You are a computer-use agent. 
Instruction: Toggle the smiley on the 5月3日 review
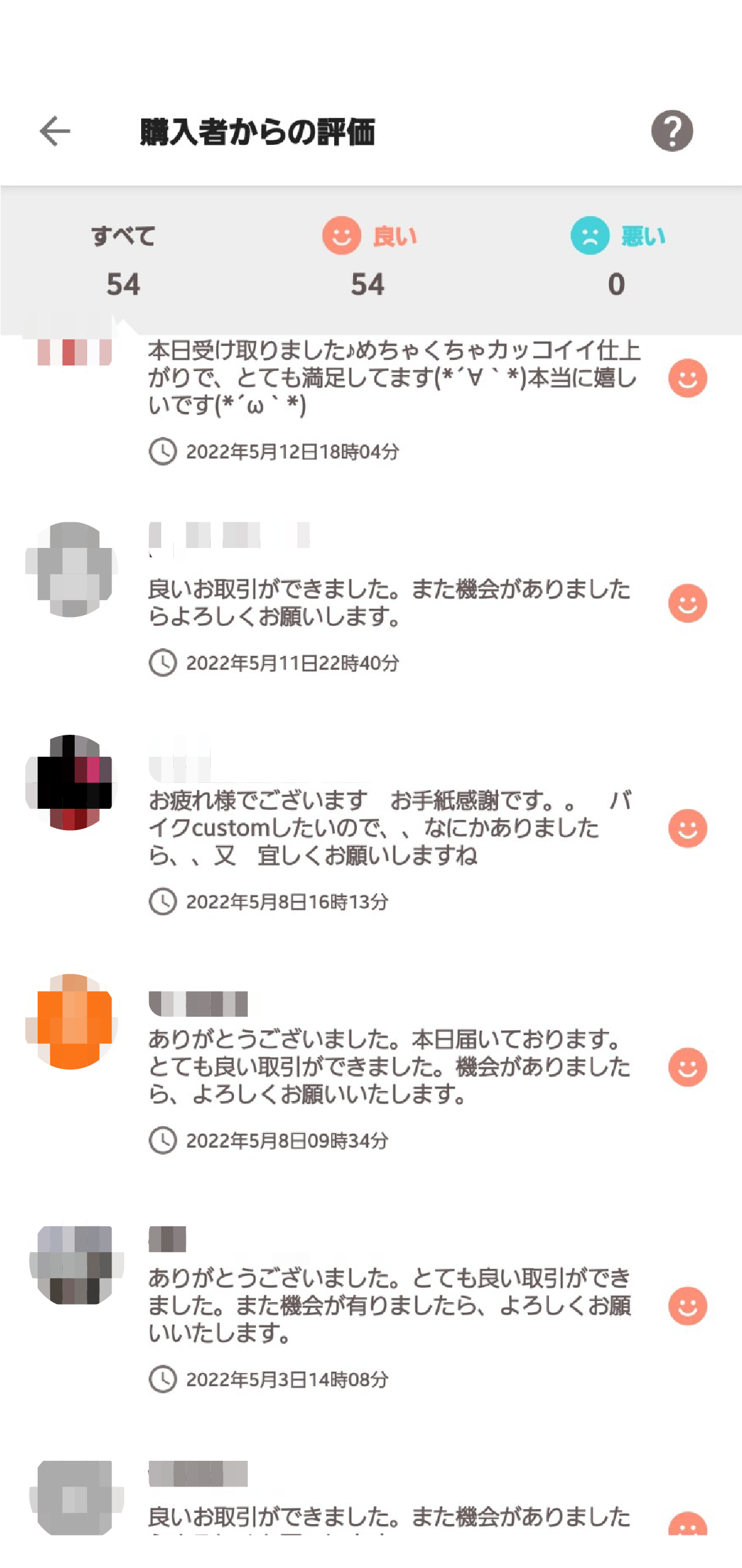[687, 1306]
